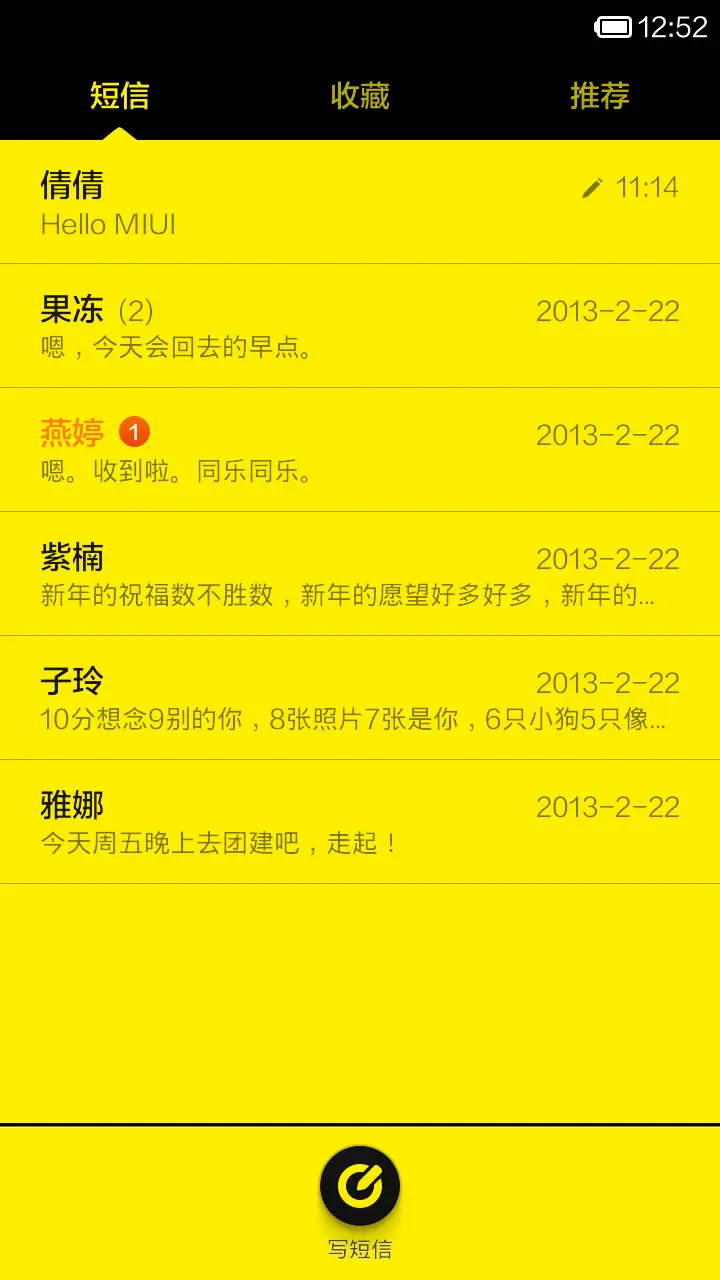Tap the message preview text Hello MIUI
The image size is (720, 1280).
[x=108, y=224]
